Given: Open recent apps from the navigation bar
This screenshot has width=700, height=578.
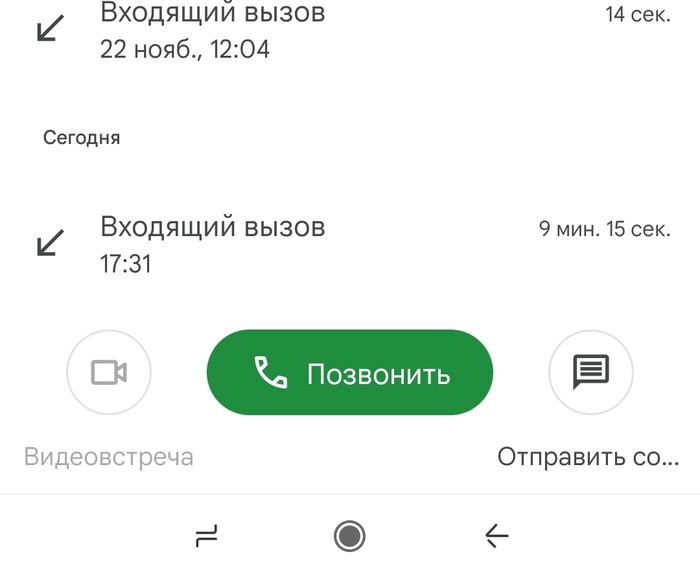Looking at the screenshot, I should (x=207, y=537).
